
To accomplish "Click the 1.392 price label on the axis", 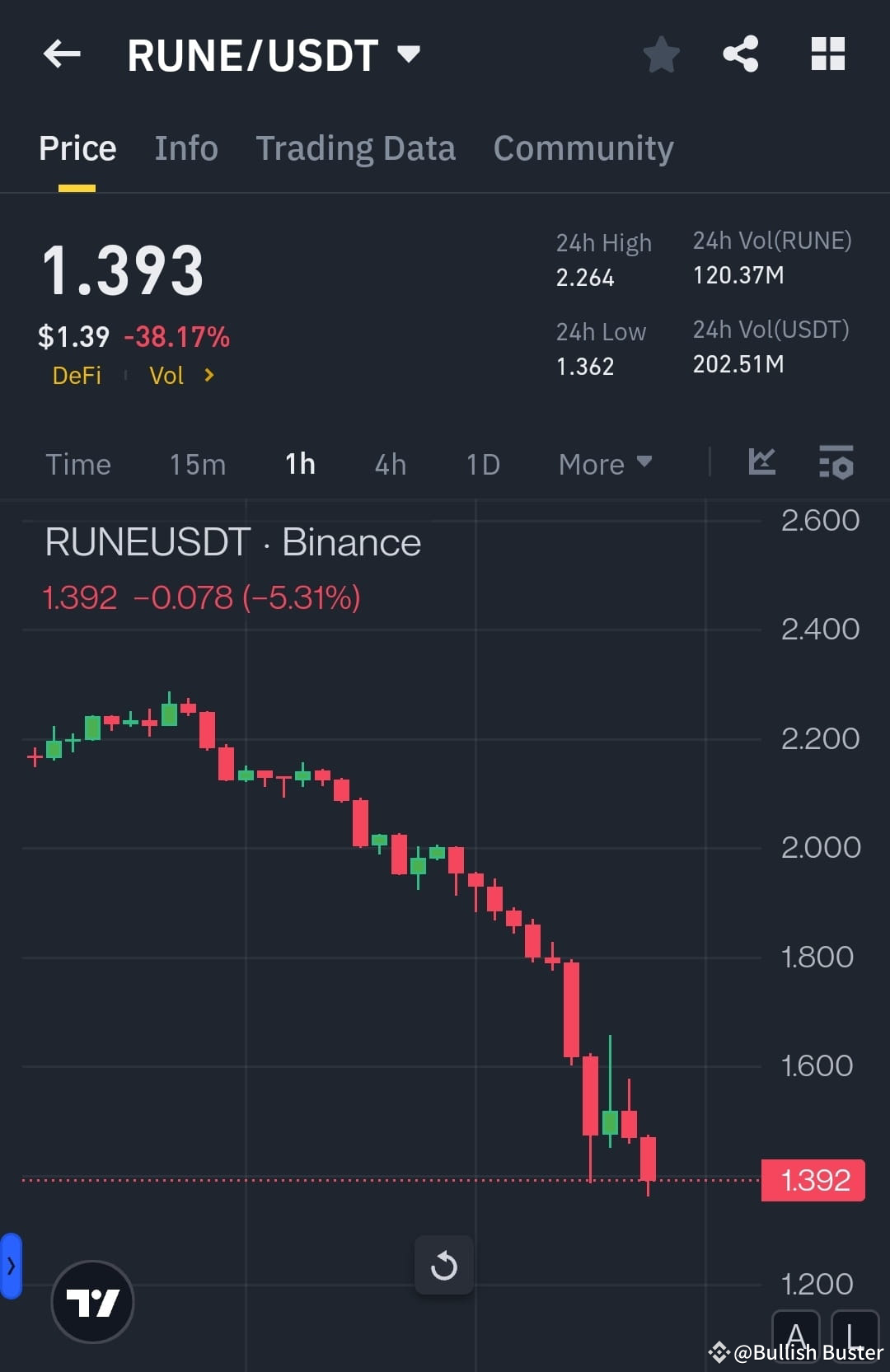I will [x=813, y=1181].
